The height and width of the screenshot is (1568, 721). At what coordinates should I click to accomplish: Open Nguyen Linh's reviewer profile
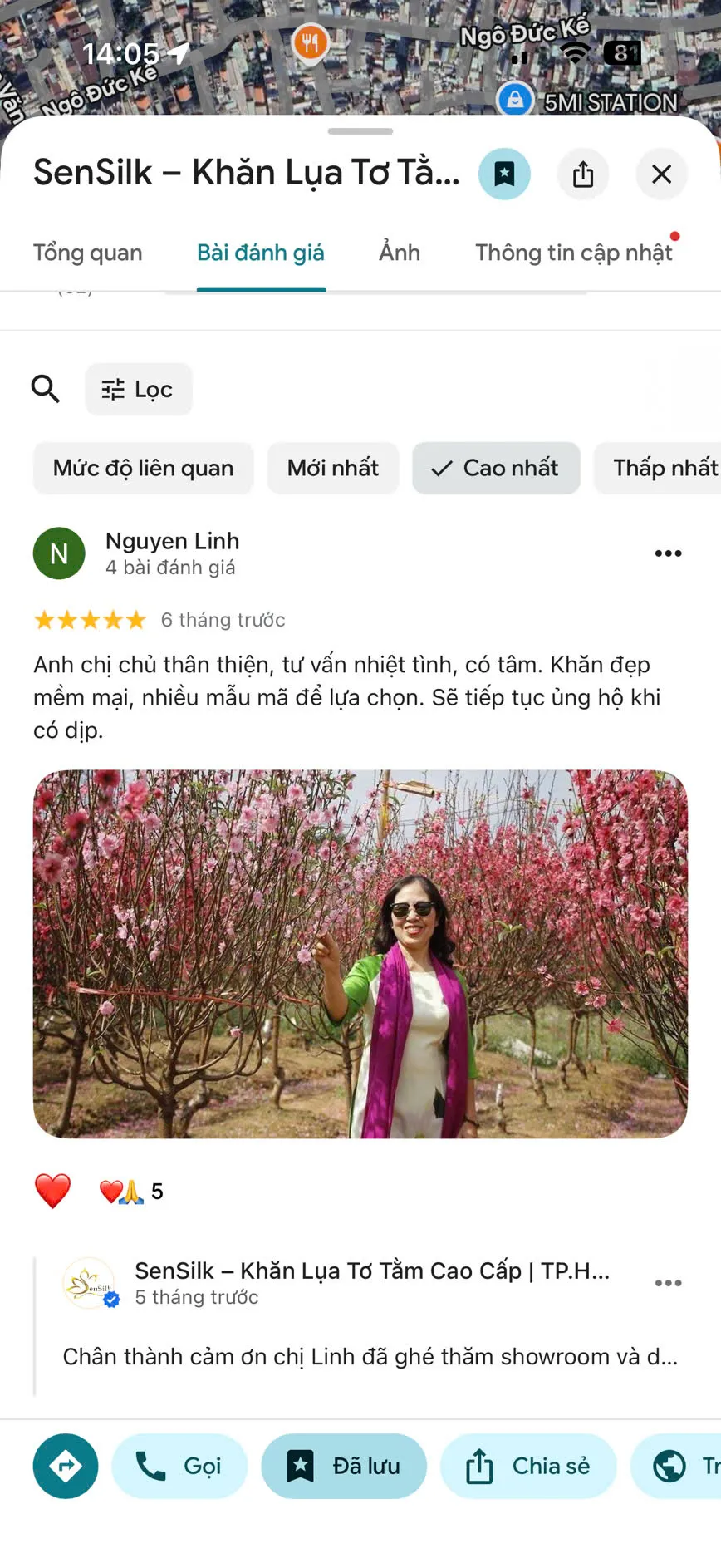tap(171, 542)
